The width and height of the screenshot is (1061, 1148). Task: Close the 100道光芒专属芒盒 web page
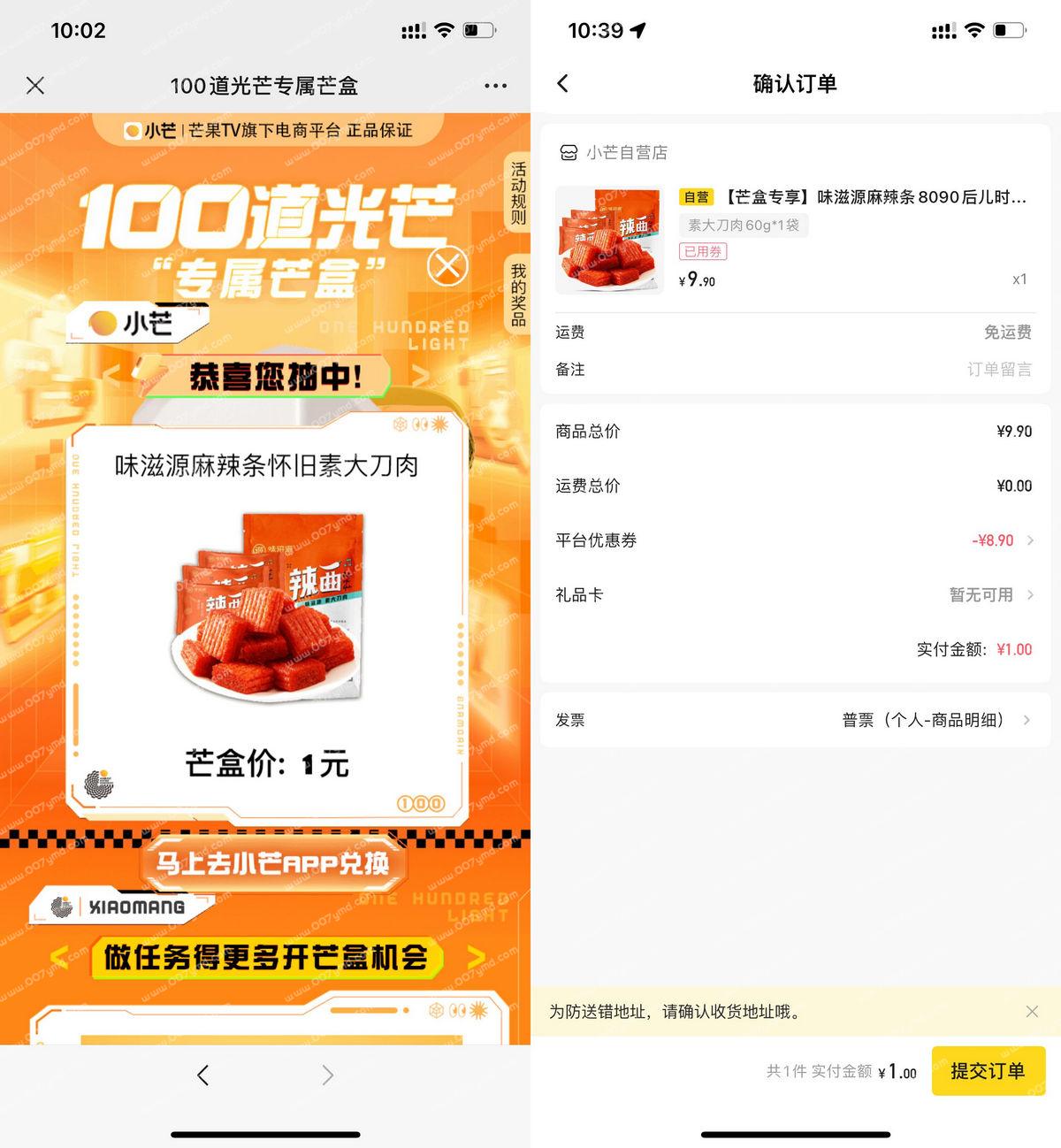pyautogui.click(x=35, y=86)
